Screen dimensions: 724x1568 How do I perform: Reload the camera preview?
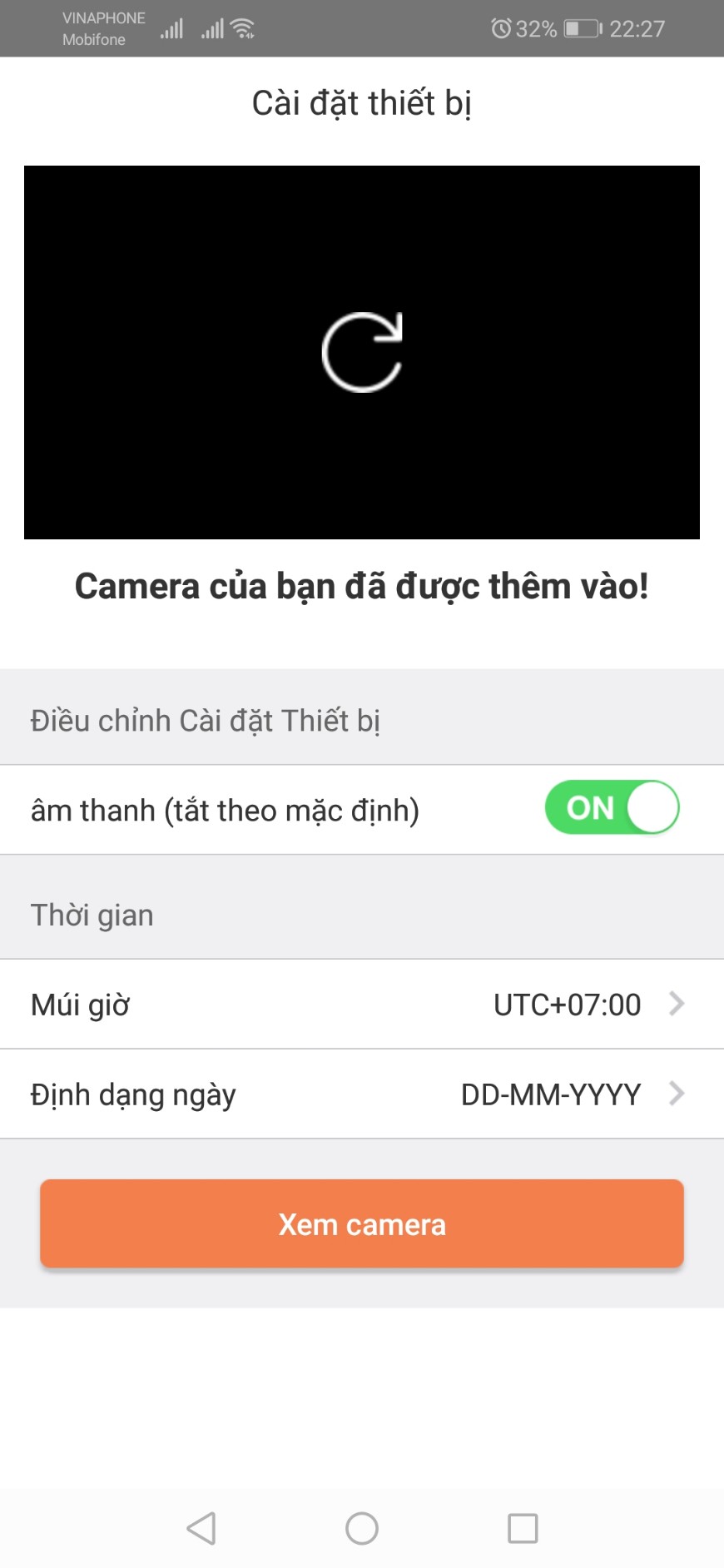pyautogui.click(x=362, y=353)
